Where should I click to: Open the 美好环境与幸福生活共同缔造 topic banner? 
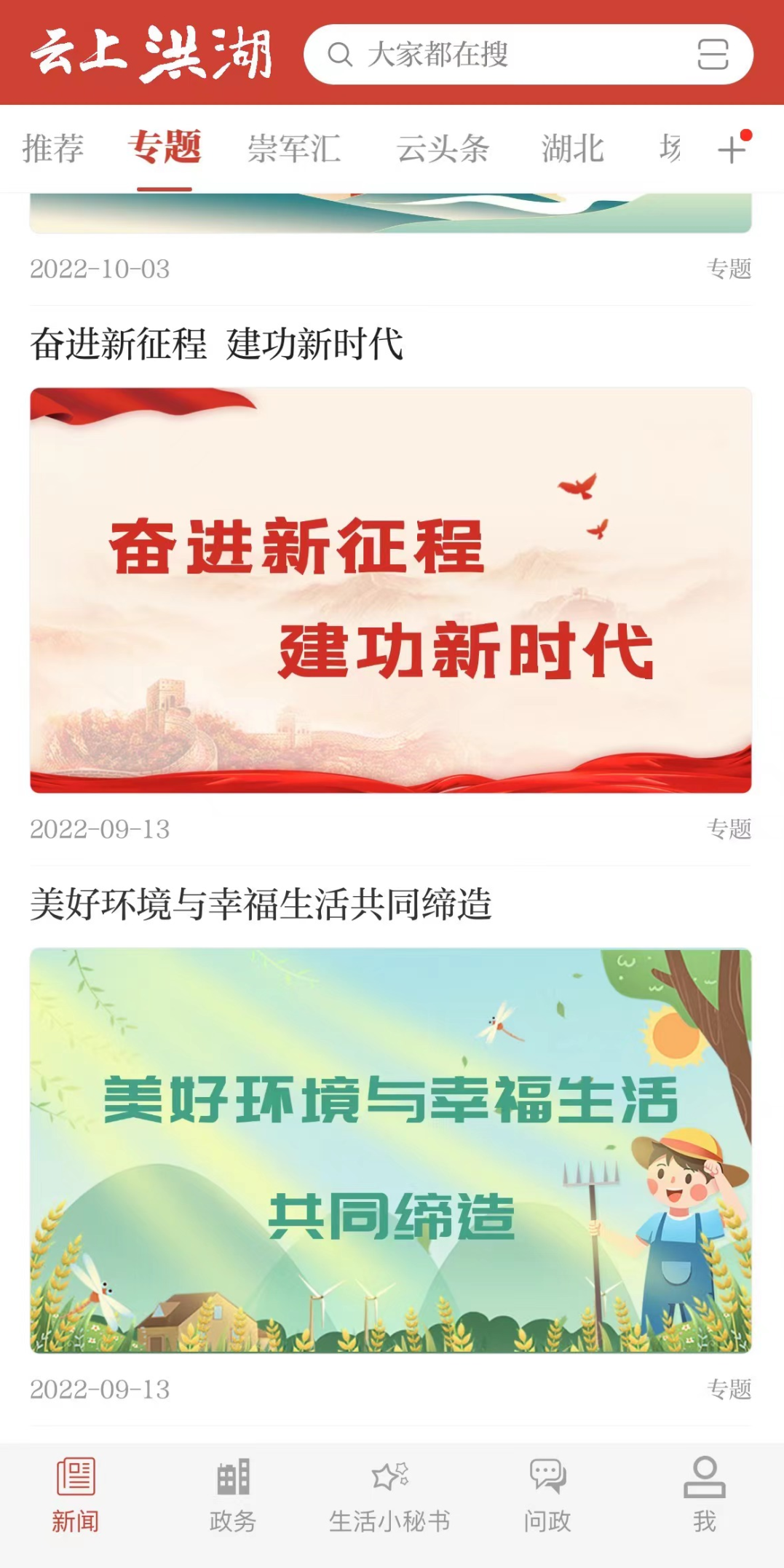point(391,1150)
